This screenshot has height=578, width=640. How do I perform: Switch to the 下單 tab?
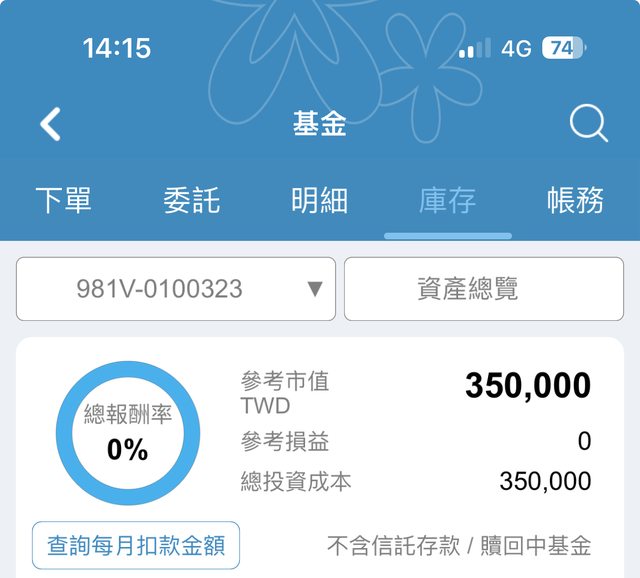[63, 200]
